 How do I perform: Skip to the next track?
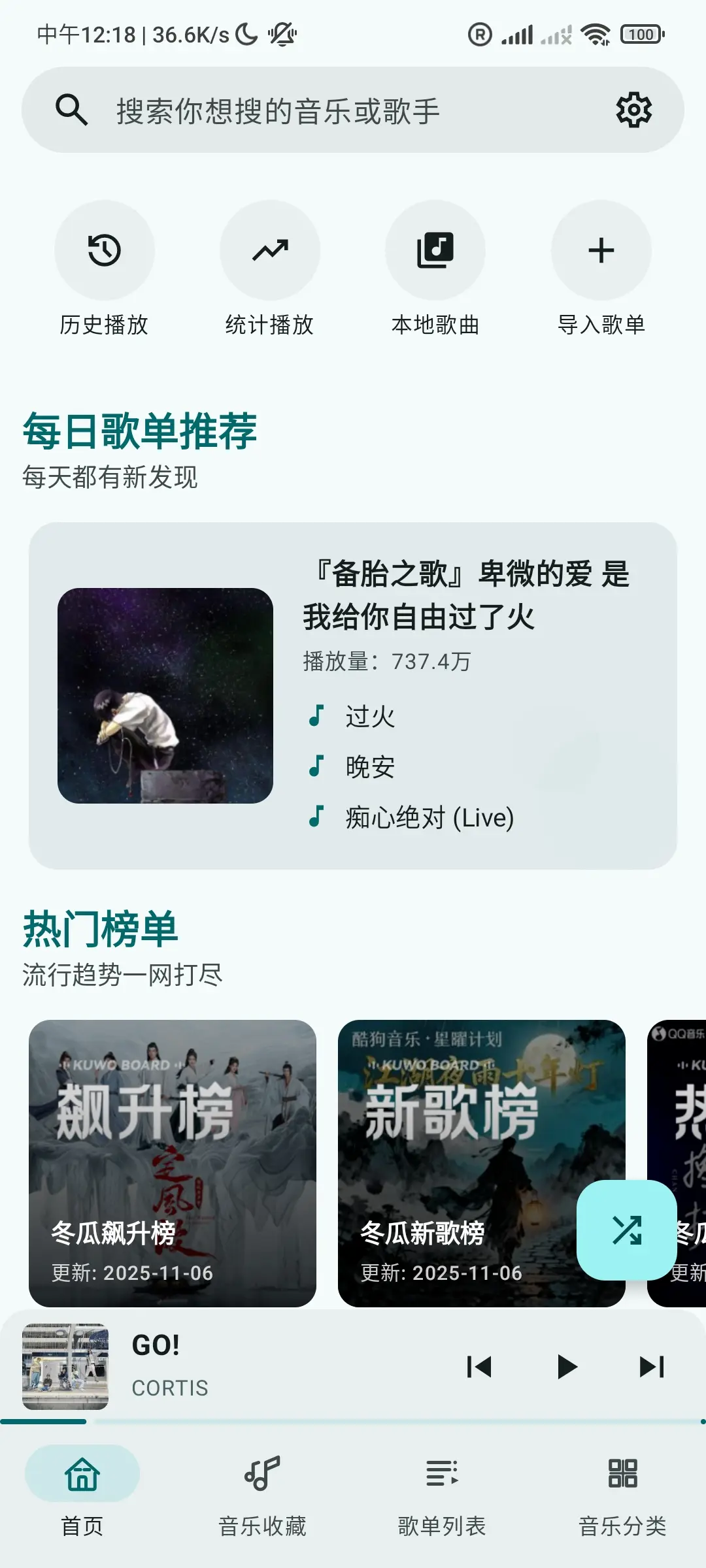pos(652,1367)
